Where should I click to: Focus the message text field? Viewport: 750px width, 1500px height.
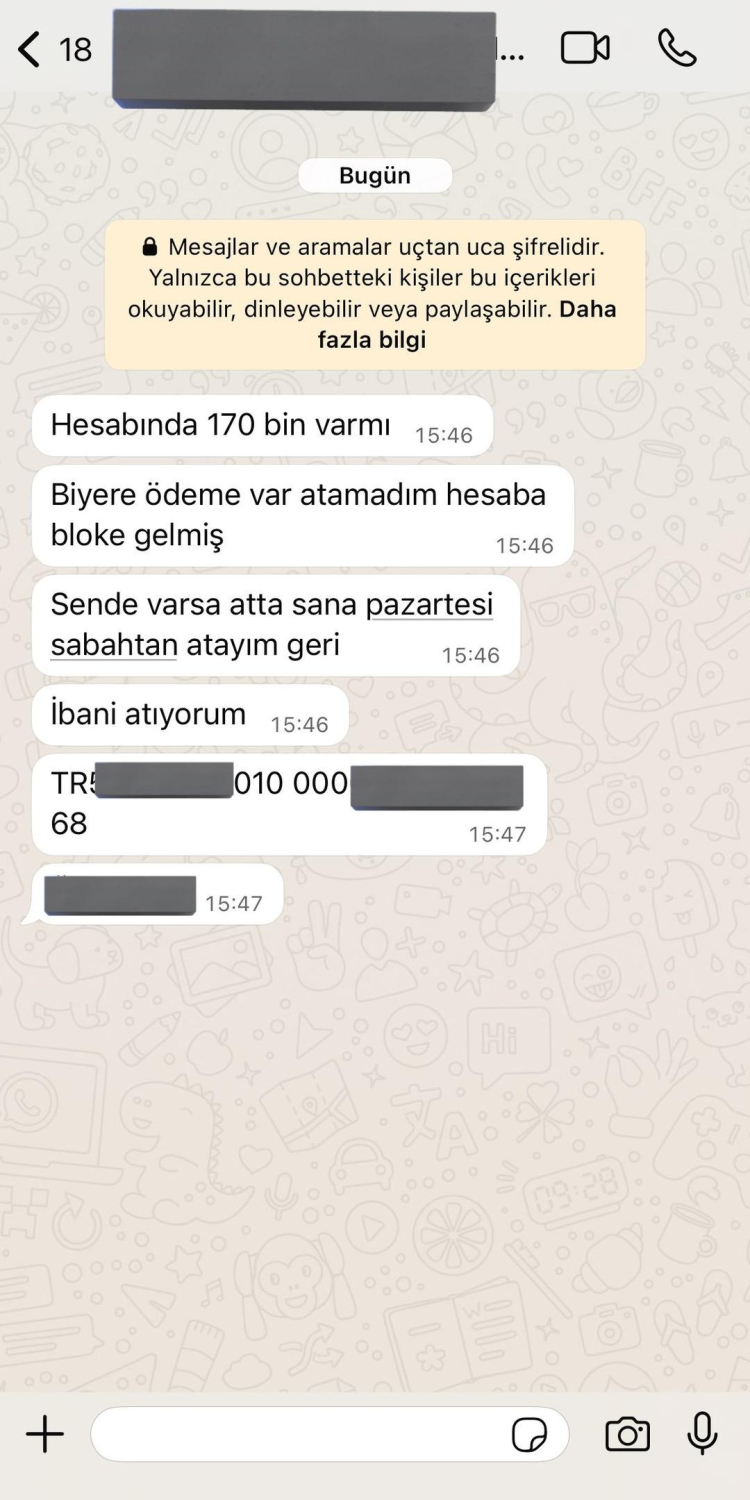[x=300, y=1434]
